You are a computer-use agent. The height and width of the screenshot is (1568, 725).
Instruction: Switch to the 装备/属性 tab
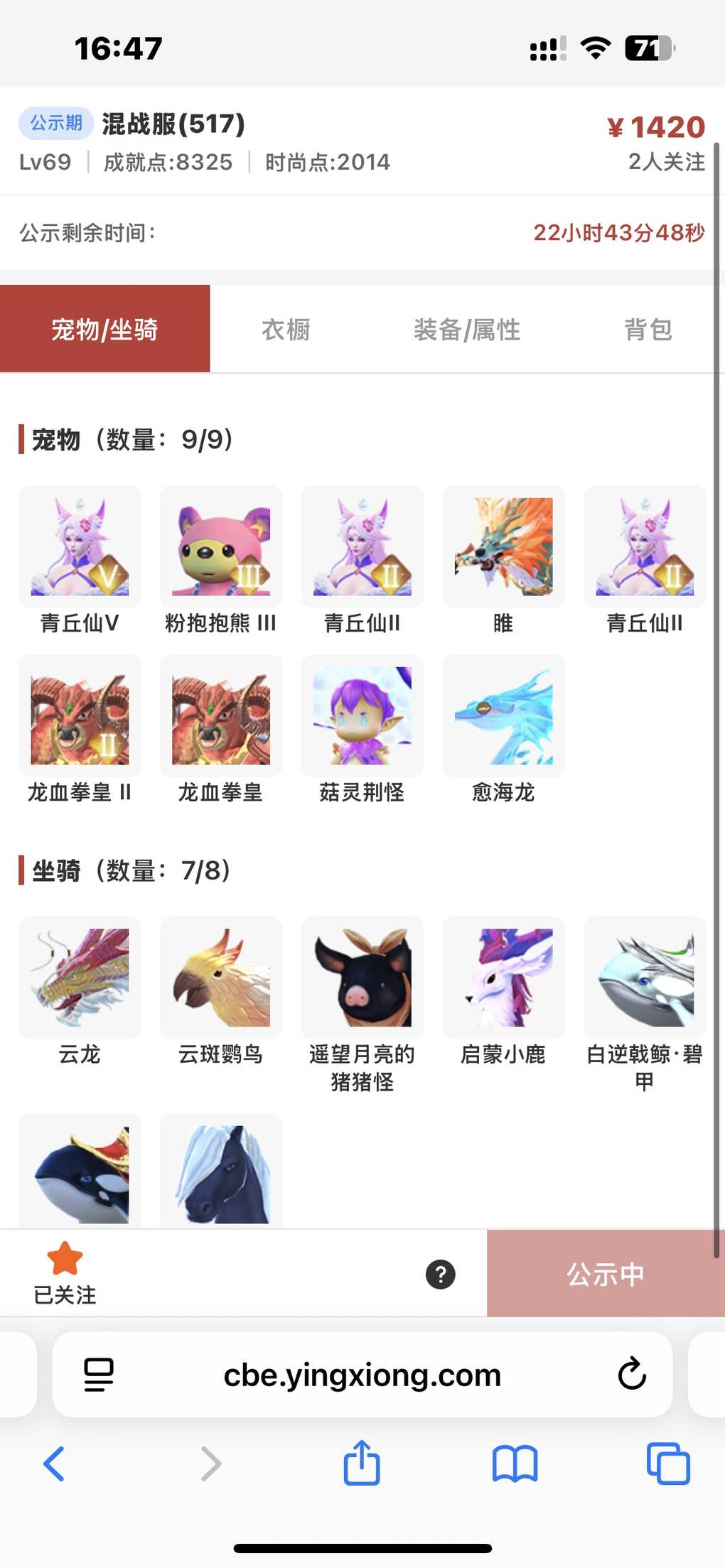point(467,330)
